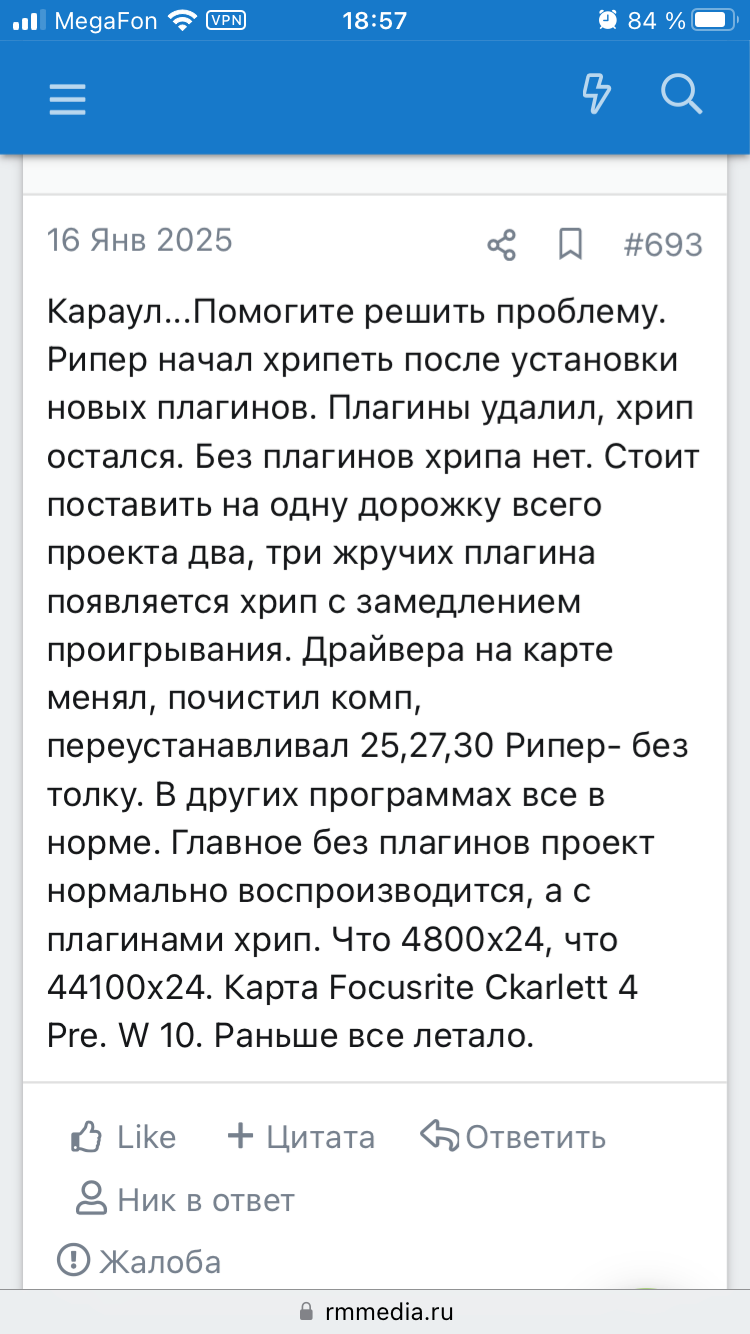Open the forum search
The height and width of the screenshot is (1334, 750).
(682, 95)
